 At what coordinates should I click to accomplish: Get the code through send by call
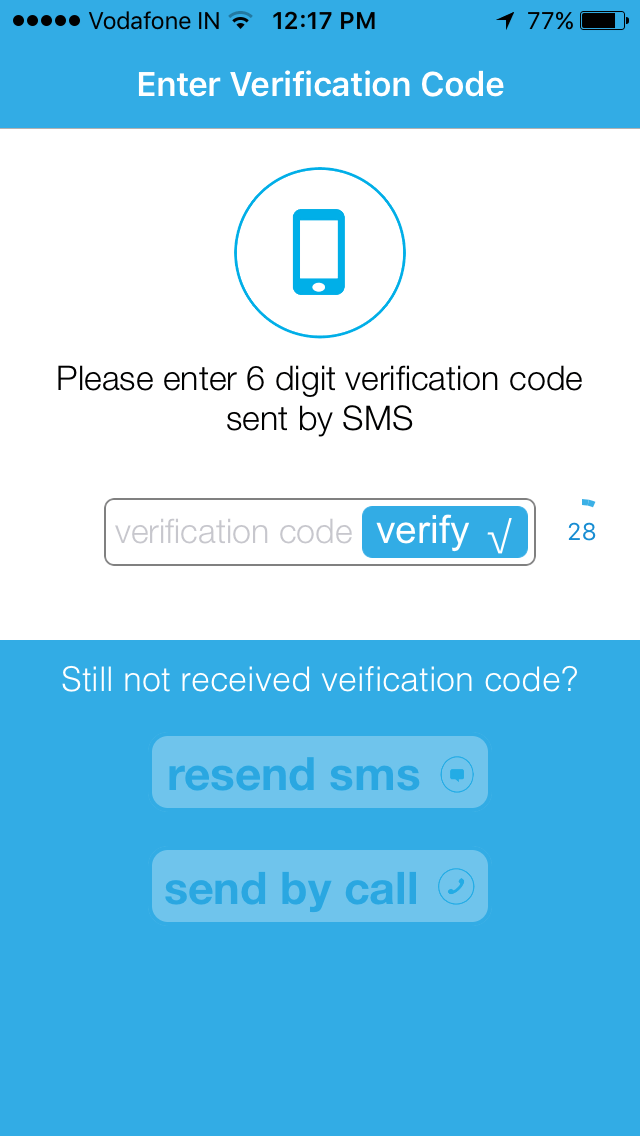319,886
